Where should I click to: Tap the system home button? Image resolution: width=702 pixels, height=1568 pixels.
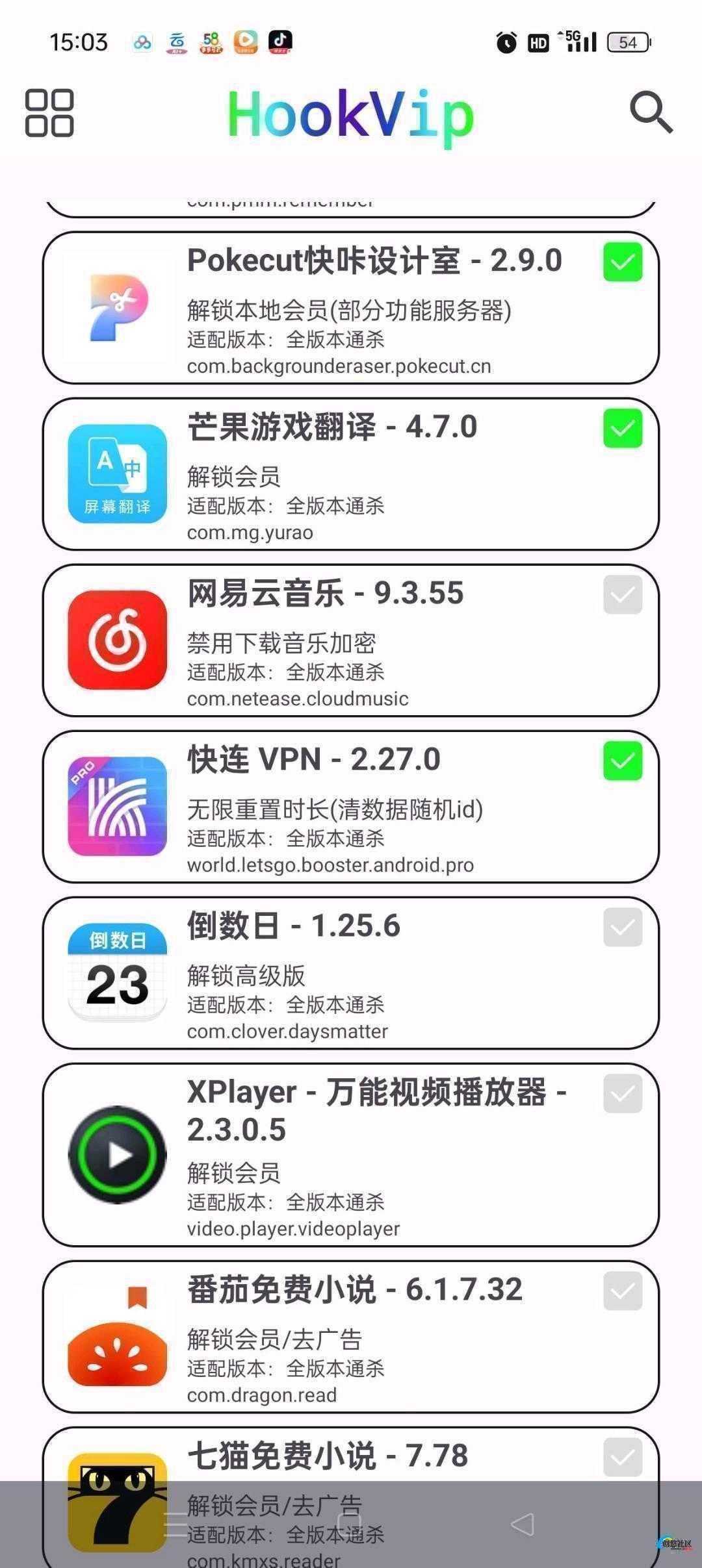click(x=350, y=1524)
